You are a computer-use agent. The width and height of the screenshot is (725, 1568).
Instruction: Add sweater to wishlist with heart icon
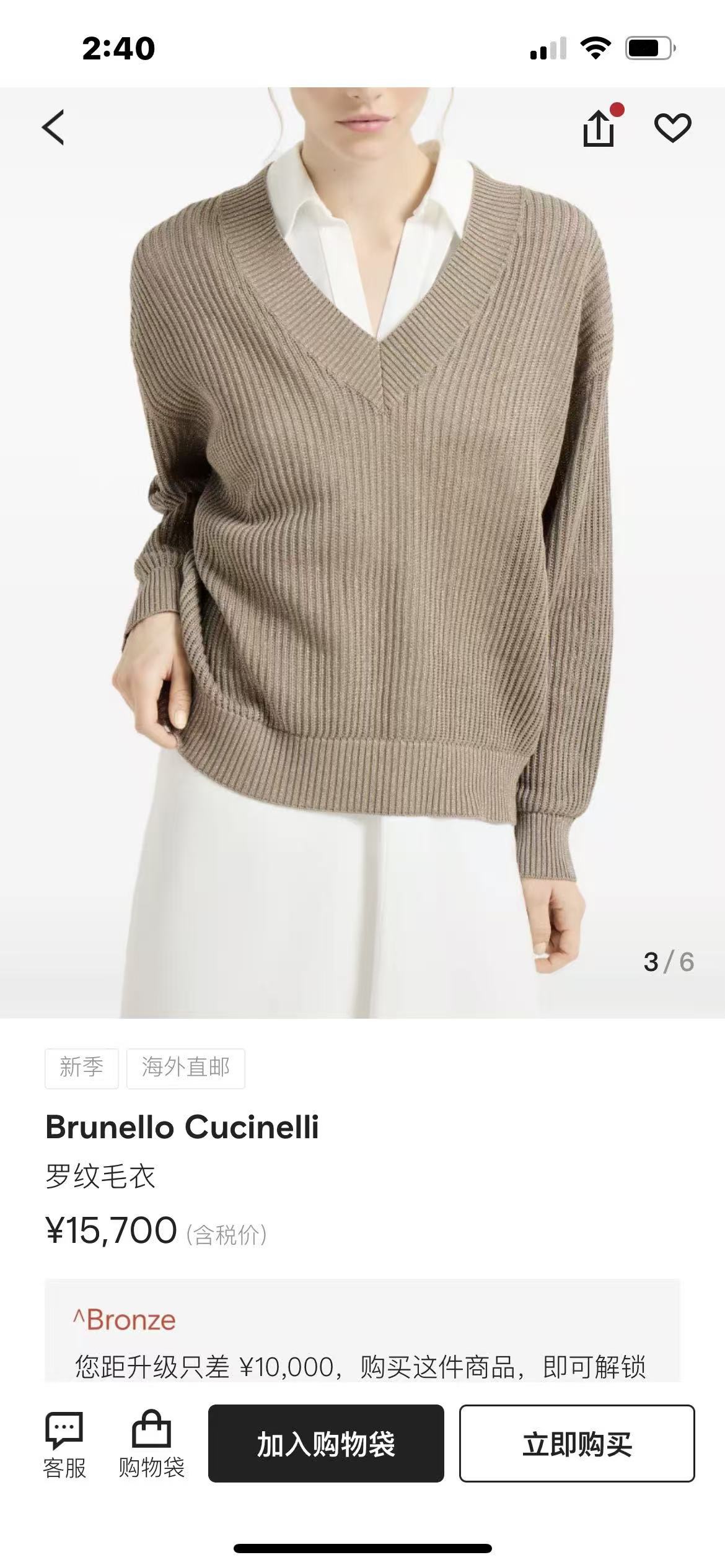pyautogui.click(x=672, y=128)
